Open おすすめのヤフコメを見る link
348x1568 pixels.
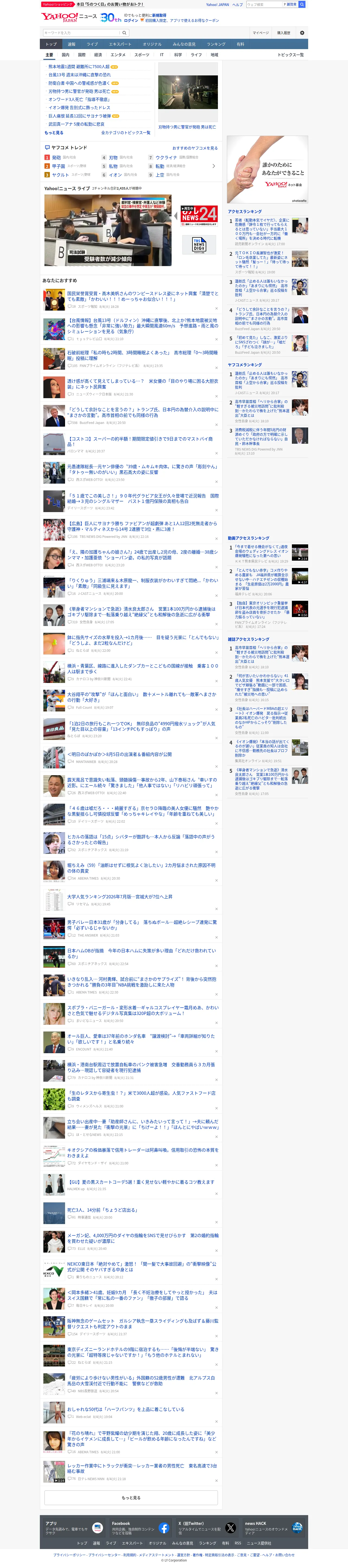click(195, 148)
